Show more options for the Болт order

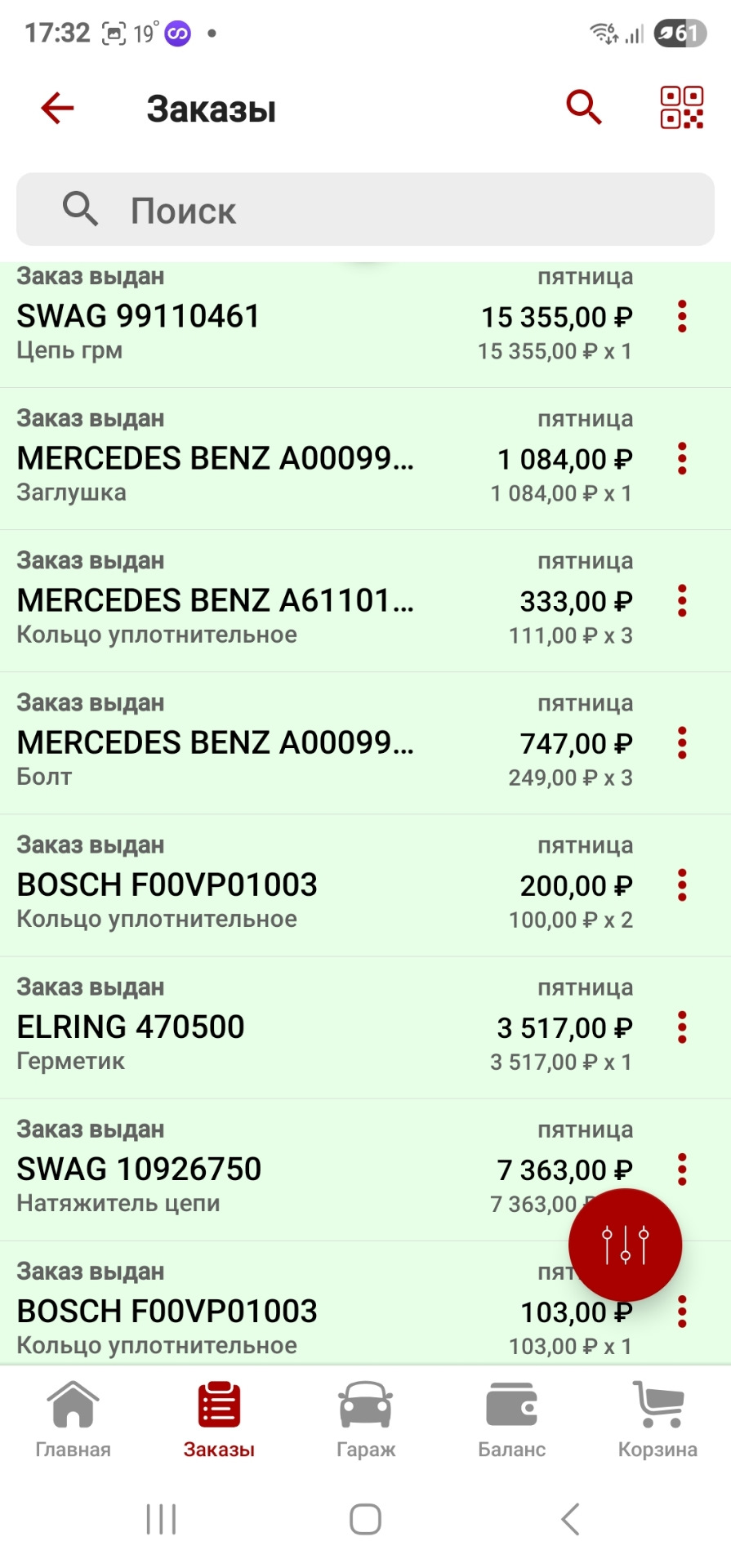pyautogui.click(x=682, y=743)
